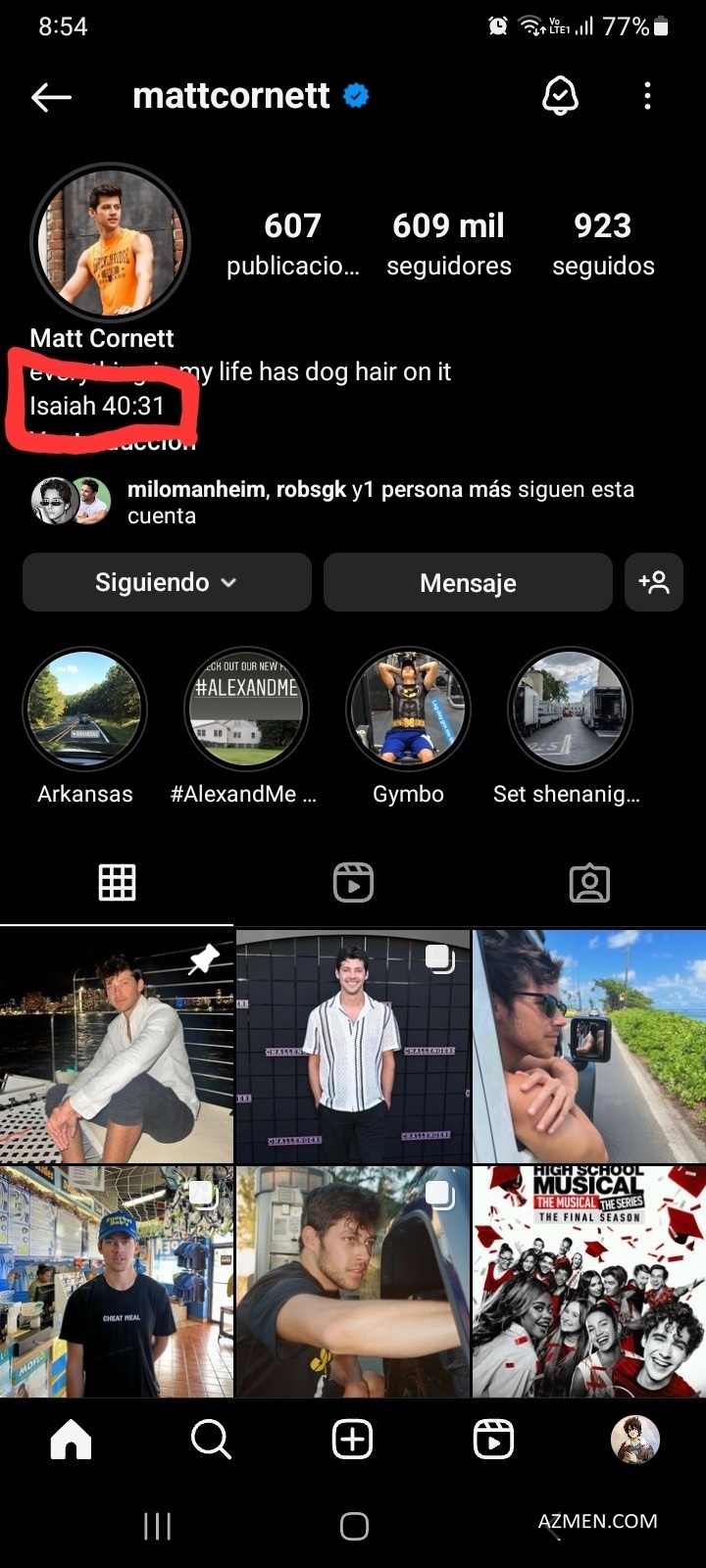Open the Gymbo story highlight
706x1568 pixels.
[408, 710]
